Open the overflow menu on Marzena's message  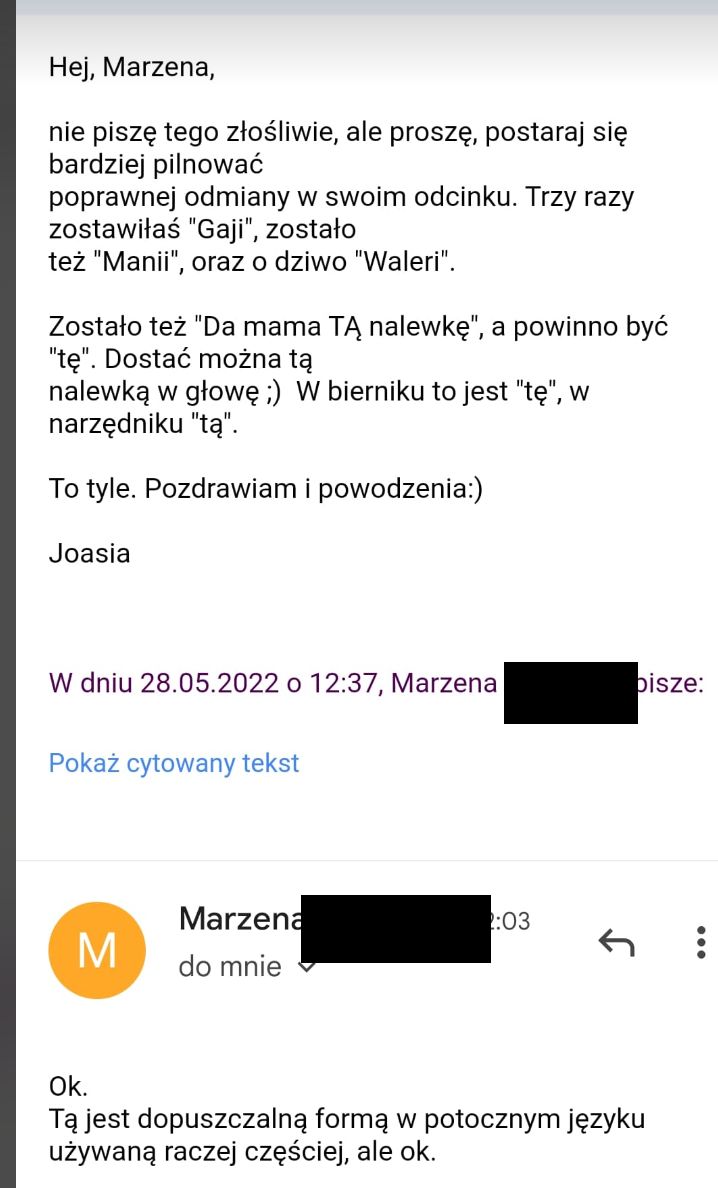pos(701,942)
